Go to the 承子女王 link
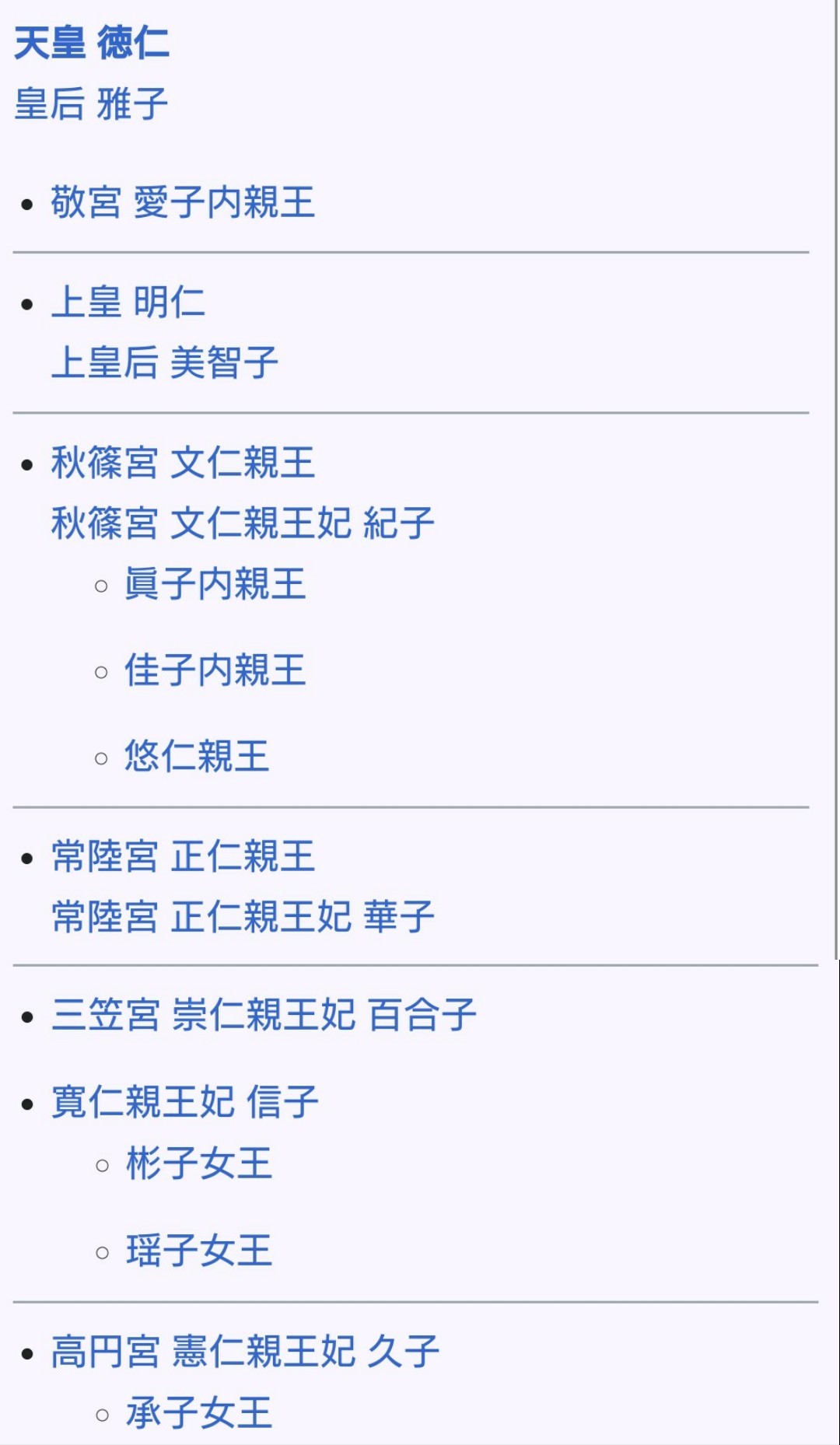This screenshot has width=840, height=1445. [x=199, y=1413]
